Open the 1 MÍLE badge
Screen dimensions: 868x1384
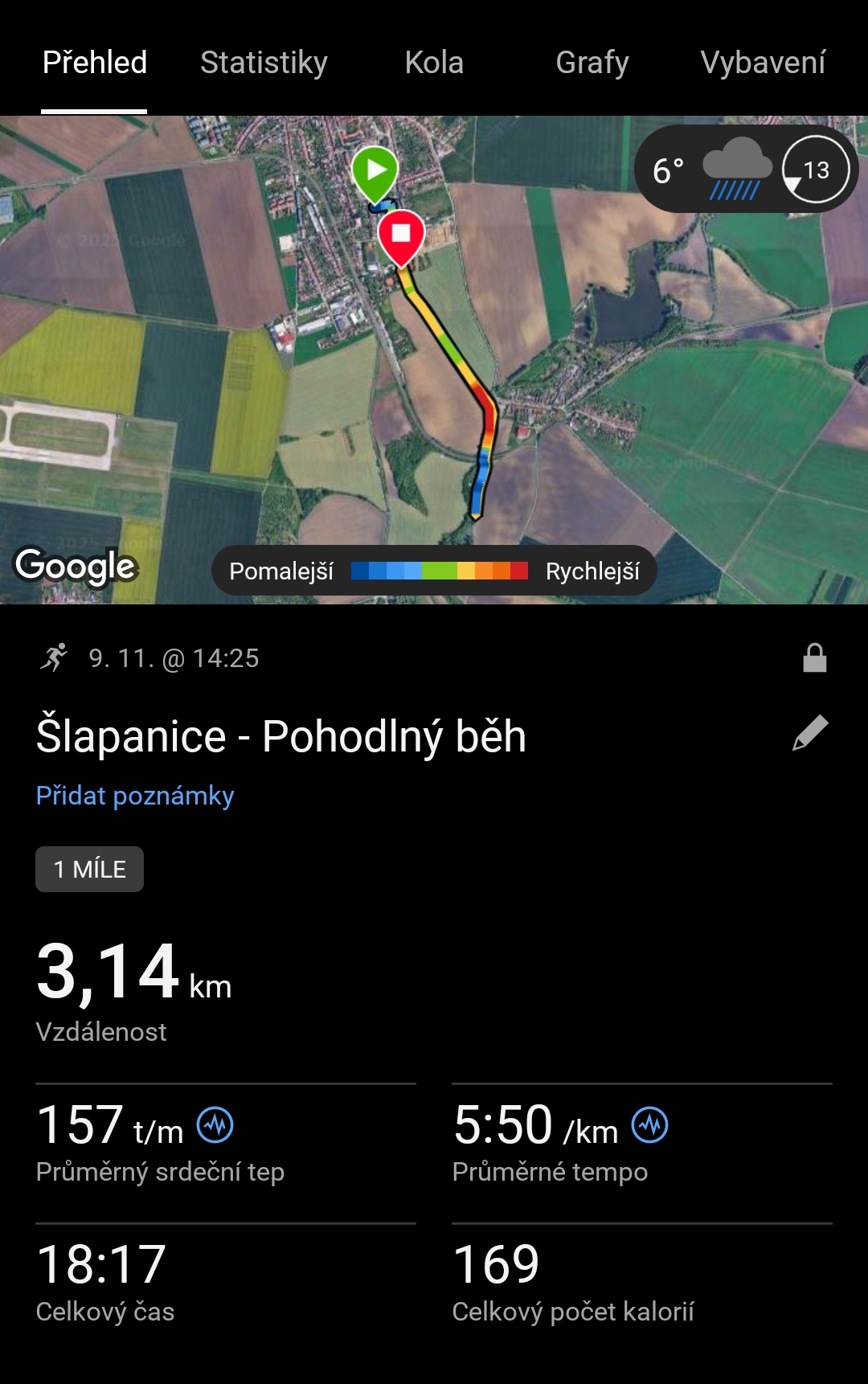[x=89, y=869]
